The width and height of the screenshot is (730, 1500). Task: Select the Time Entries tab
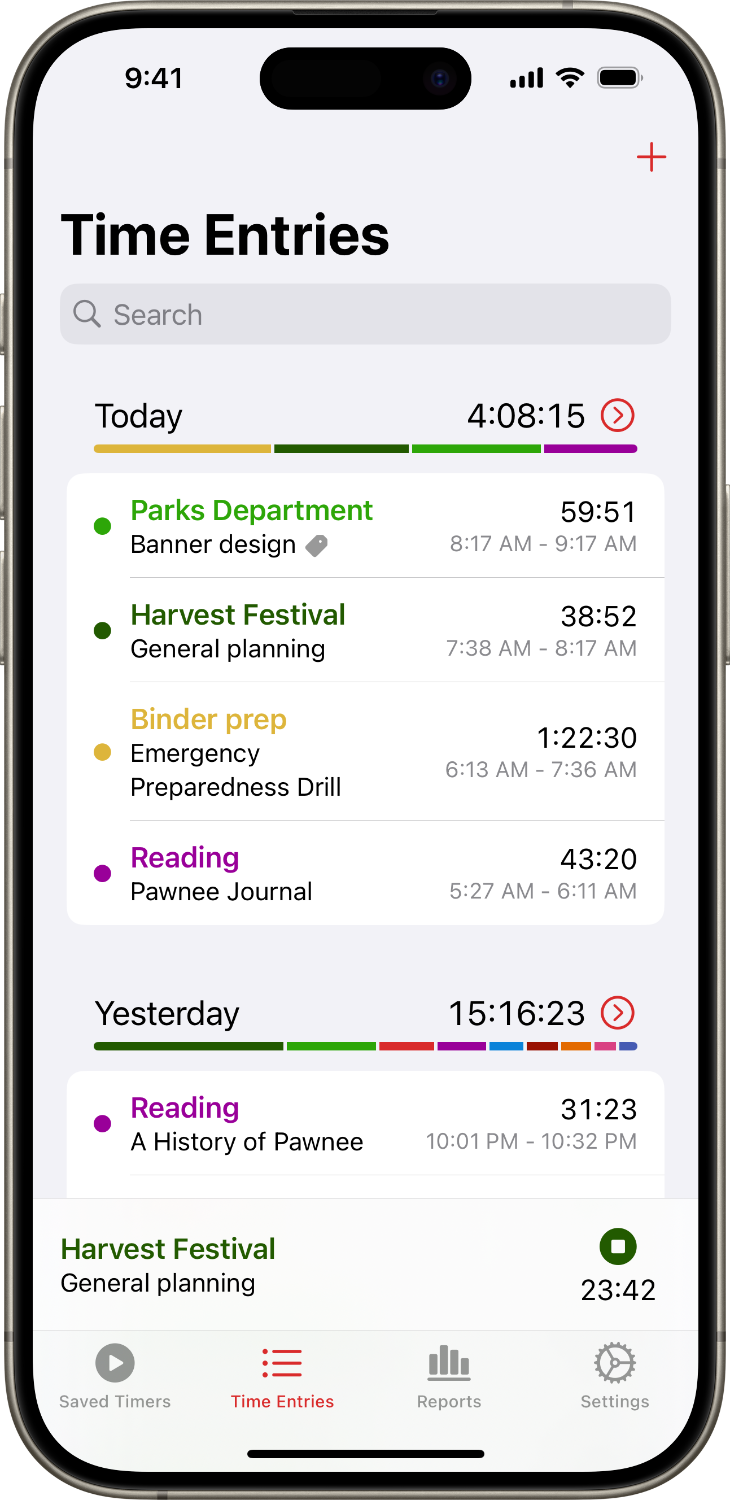point(282,1376)
